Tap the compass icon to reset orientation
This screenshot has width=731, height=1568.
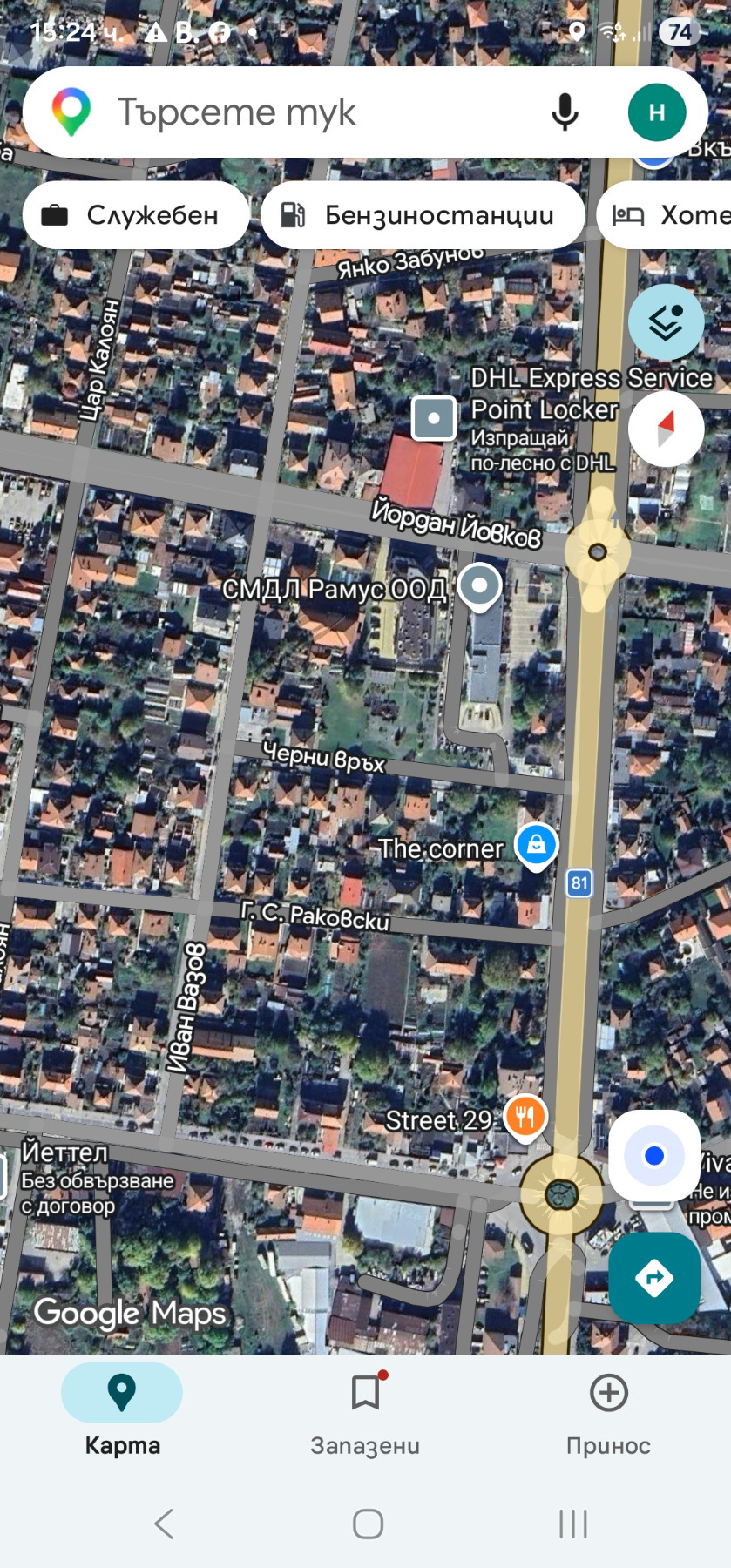pyautogui.click(x=666, y=428)
